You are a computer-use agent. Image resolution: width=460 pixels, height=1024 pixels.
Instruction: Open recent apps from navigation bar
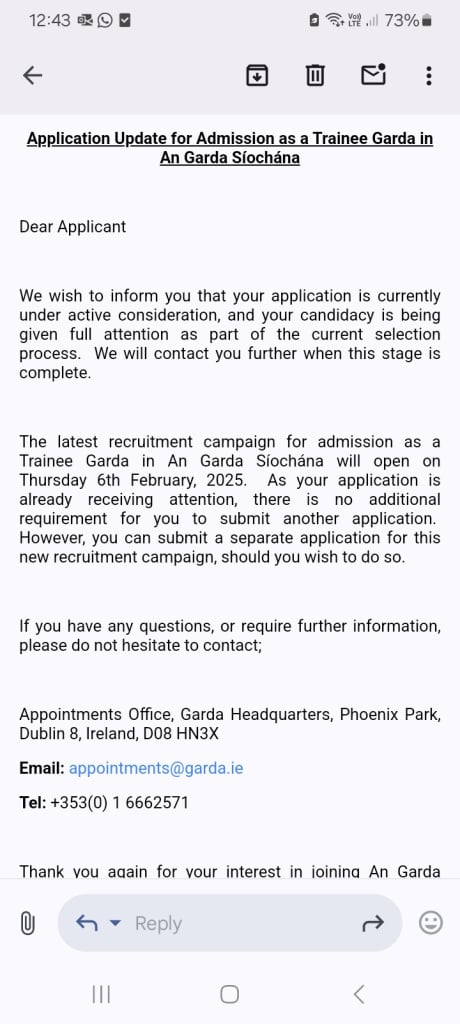point(101,995)
